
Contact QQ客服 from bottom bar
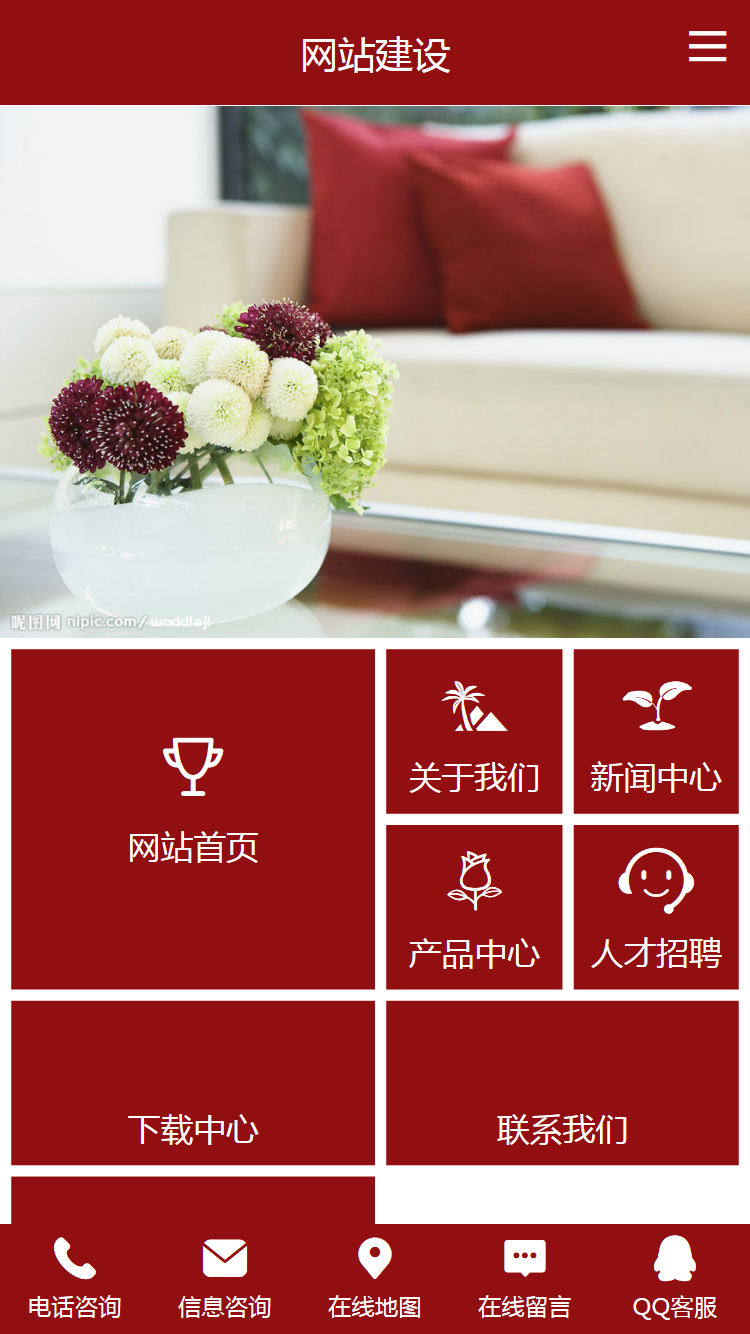click(675, 1278)
